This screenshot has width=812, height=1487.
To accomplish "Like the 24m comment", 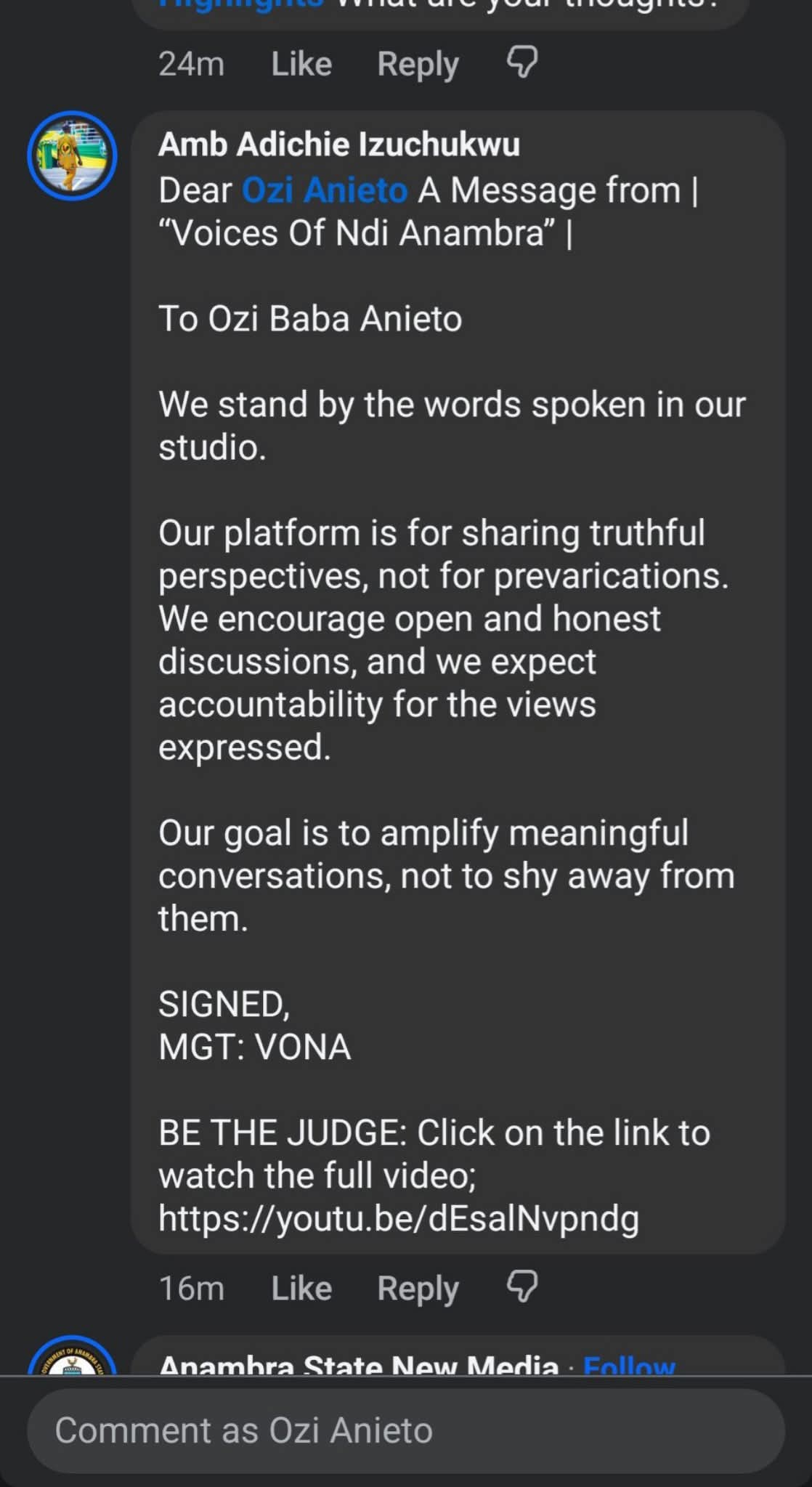I will (x=301, y=64).
